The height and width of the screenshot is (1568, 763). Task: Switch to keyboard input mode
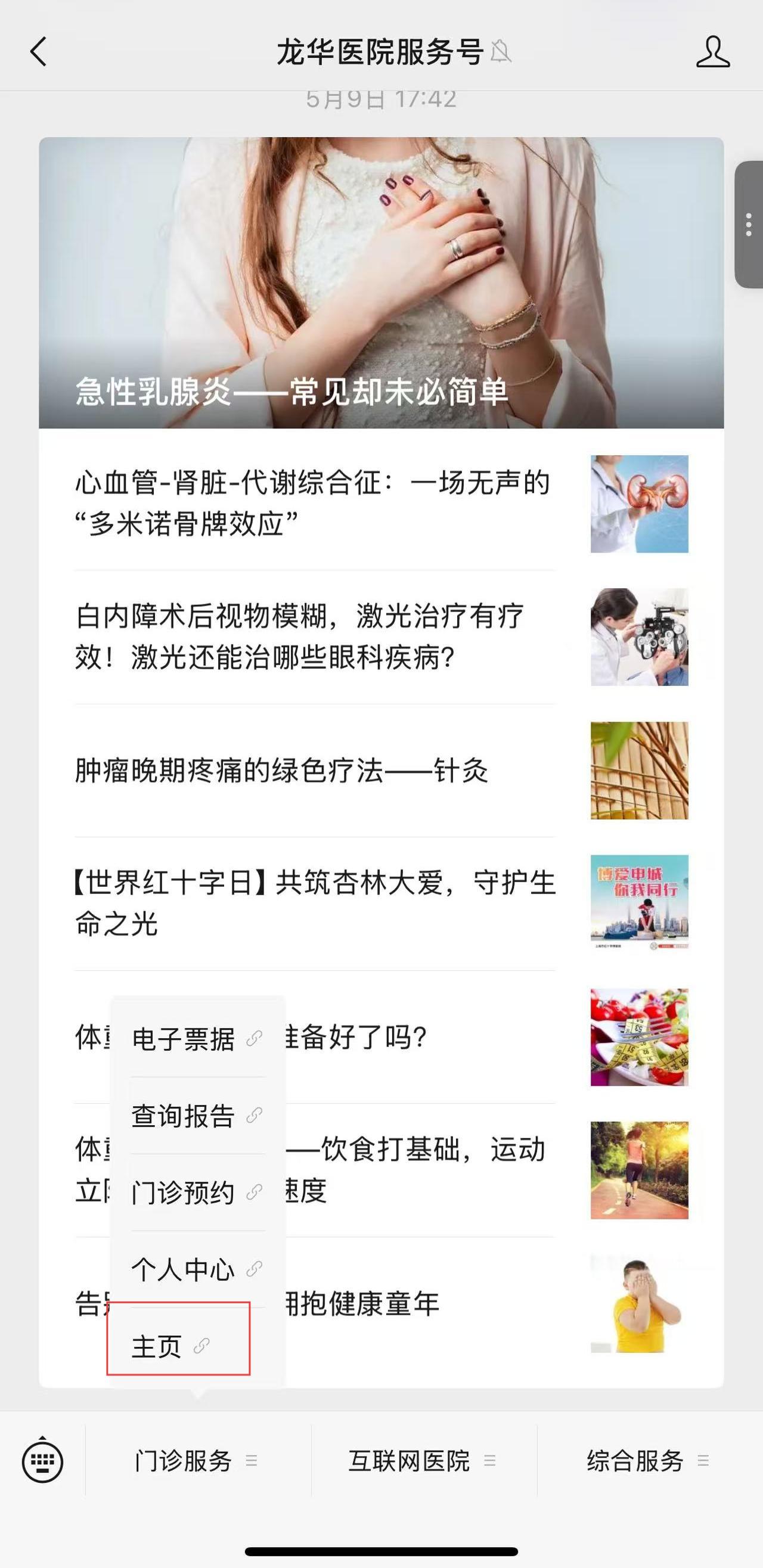pyautogui.click(x=43, y=1460)
